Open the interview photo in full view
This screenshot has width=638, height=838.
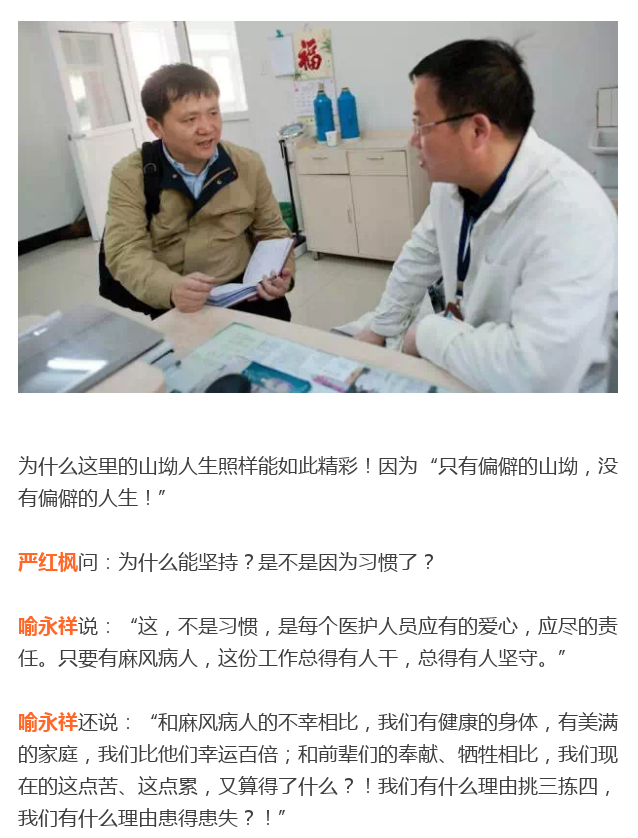click(x=318, y=207)
